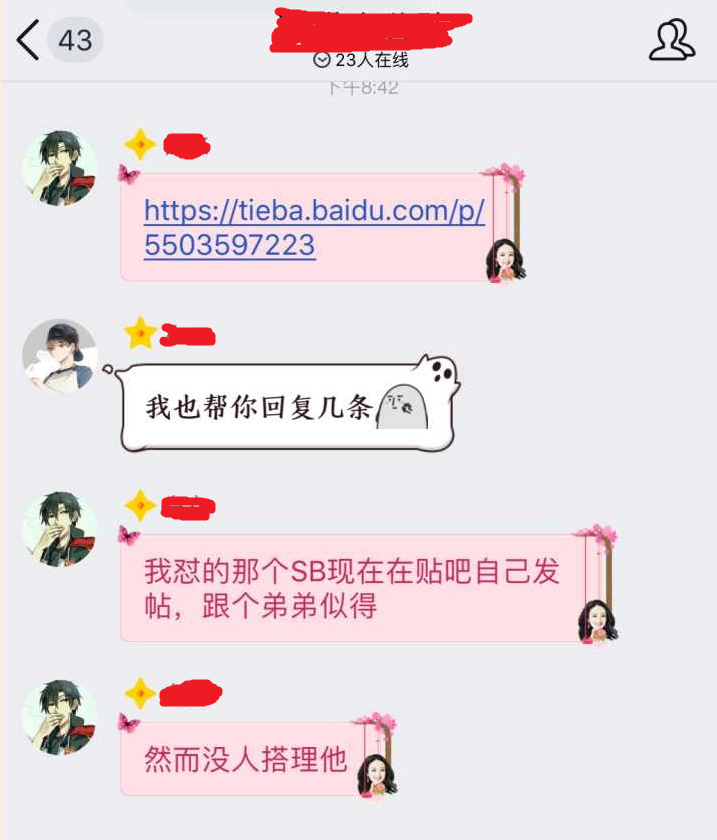Open avatar of sender of 我也帮你回复几条

click(x=60, y=357)
